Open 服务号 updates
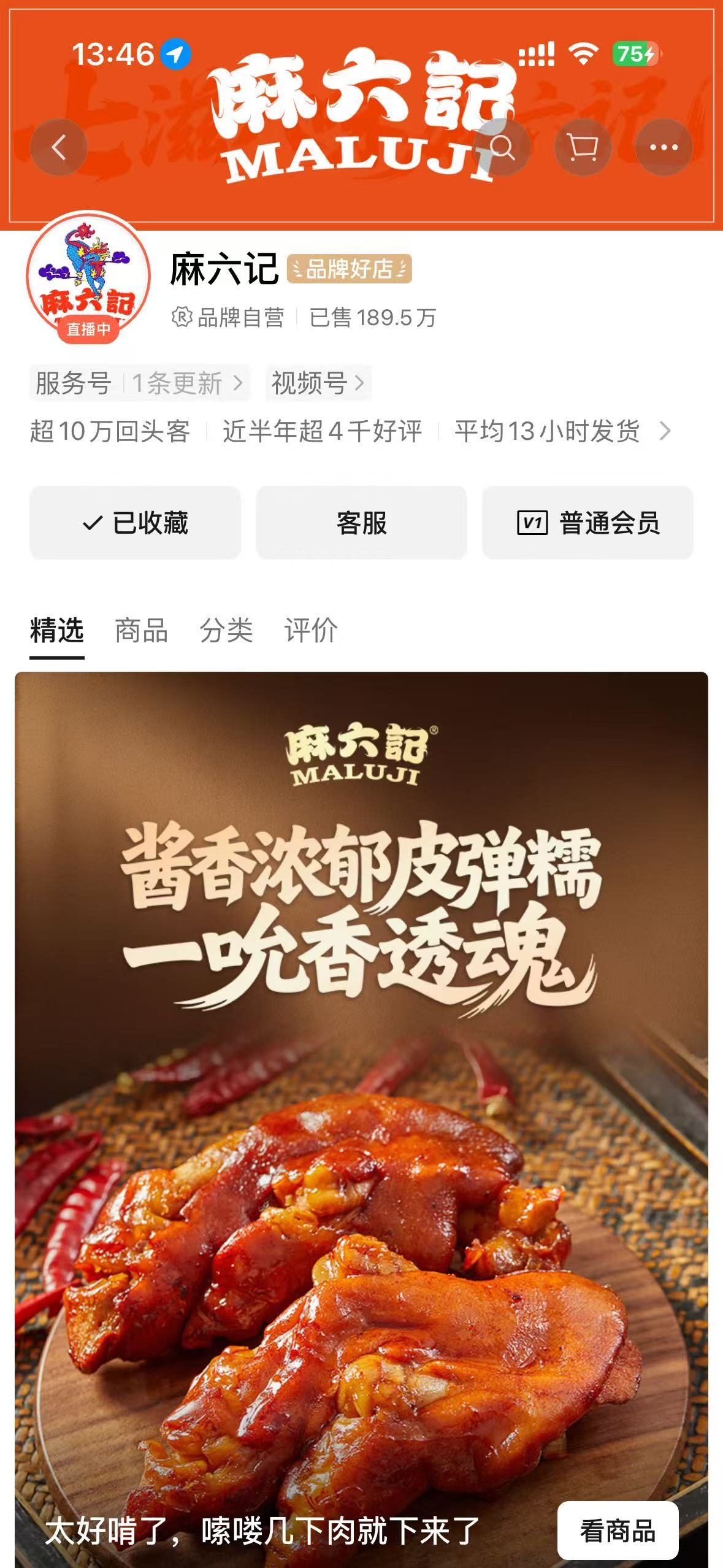This screenshot has height=1568, width=723. pos(140,383)
